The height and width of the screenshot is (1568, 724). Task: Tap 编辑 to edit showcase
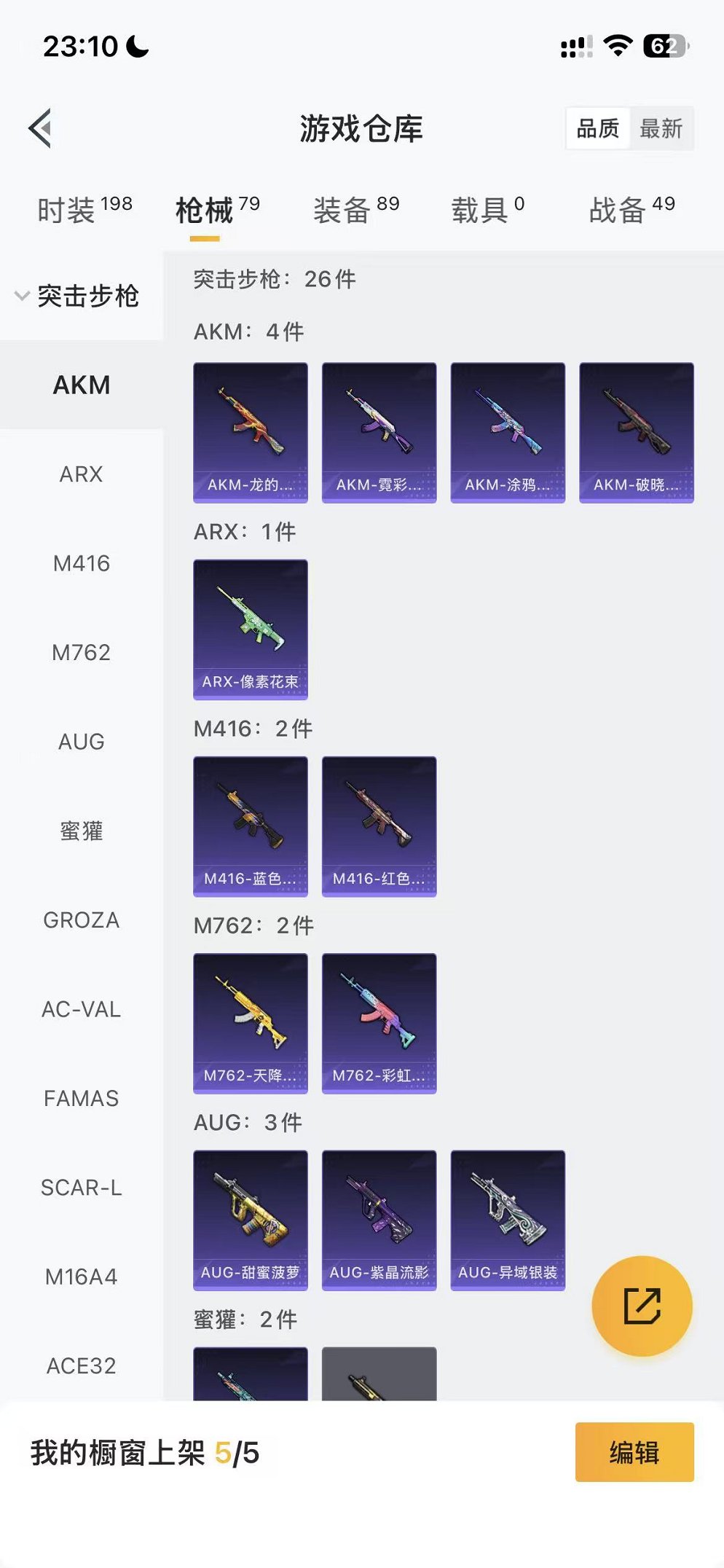coord(634,1452)
